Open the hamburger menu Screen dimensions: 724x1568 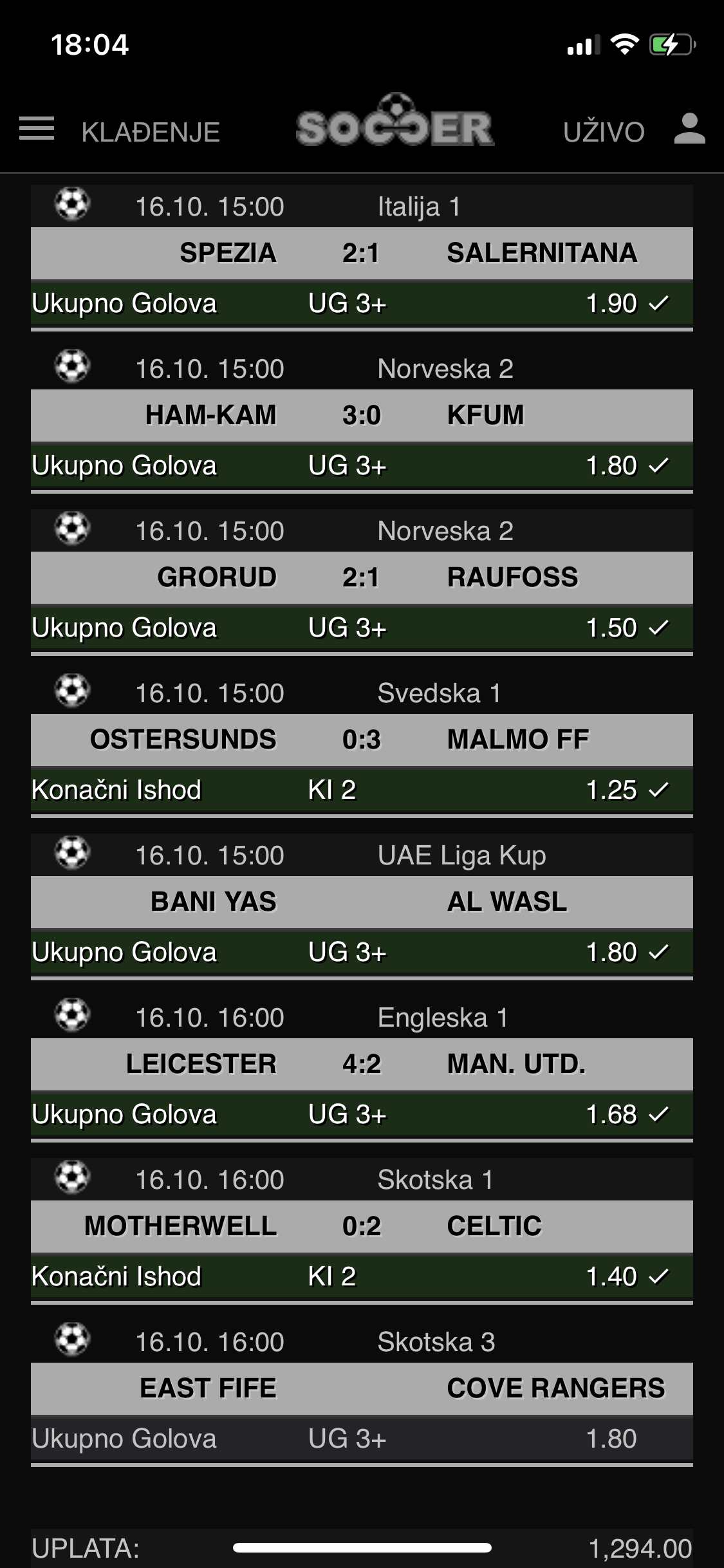pyautogui.click(x=37, y=129)
